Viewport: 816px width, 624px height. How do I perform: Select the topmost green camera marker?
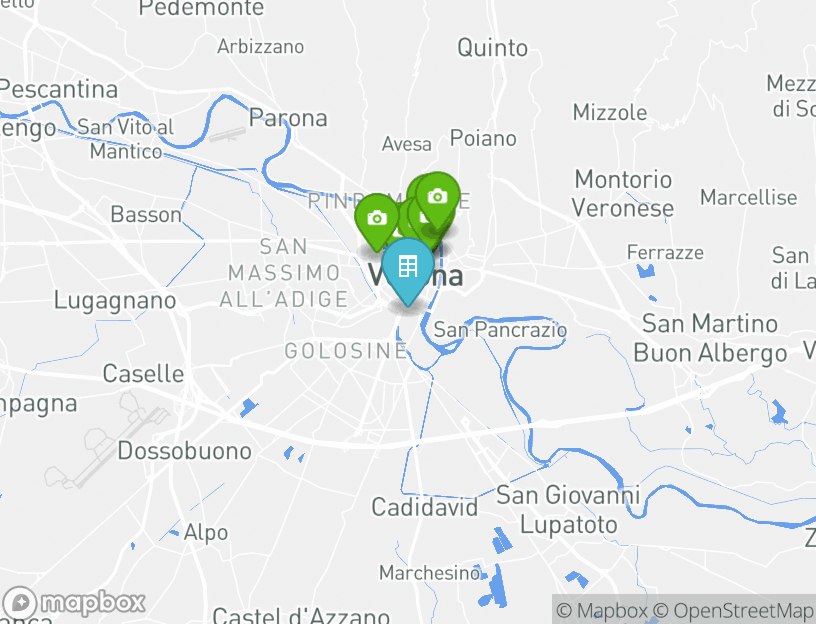437,195
